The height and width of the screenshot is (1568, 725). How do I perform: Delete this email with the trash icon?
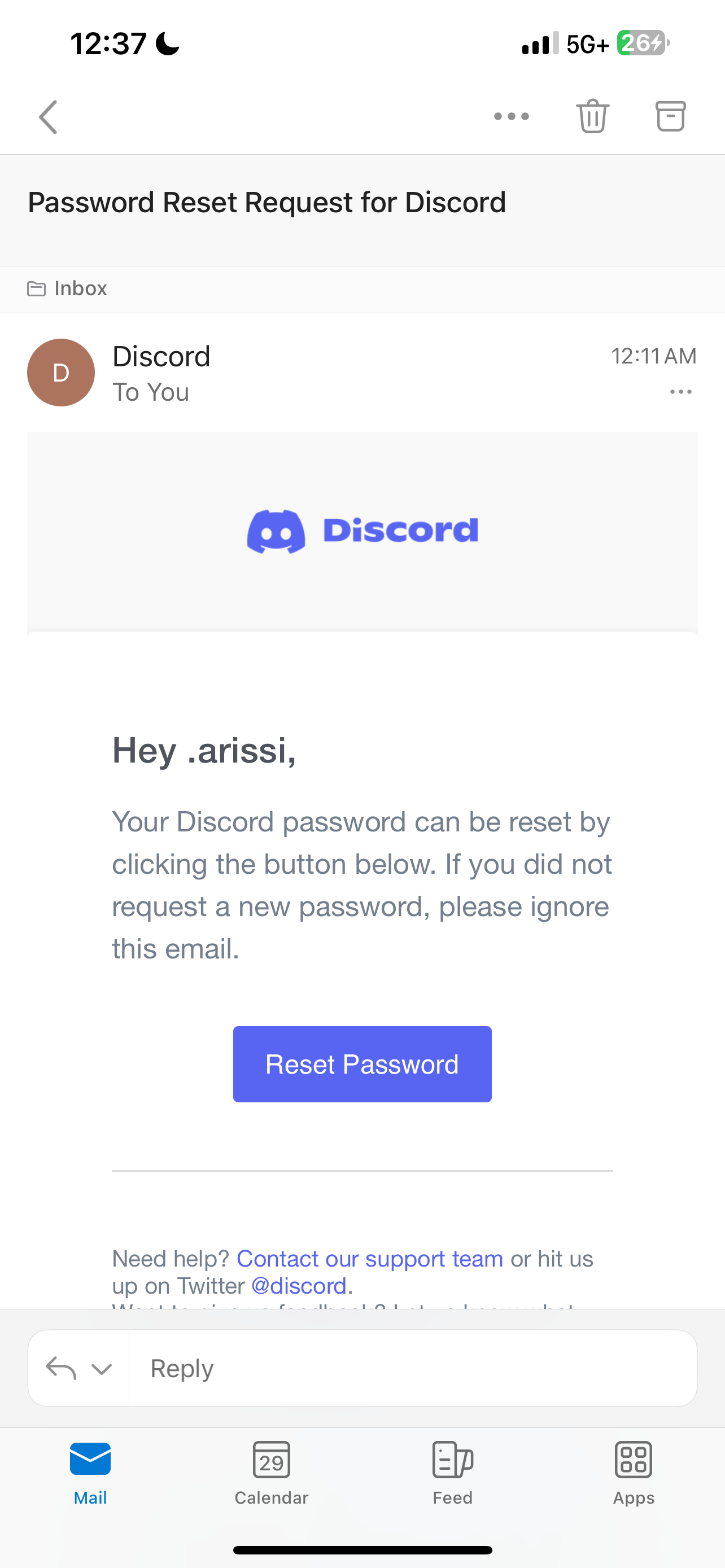(592, 116)
